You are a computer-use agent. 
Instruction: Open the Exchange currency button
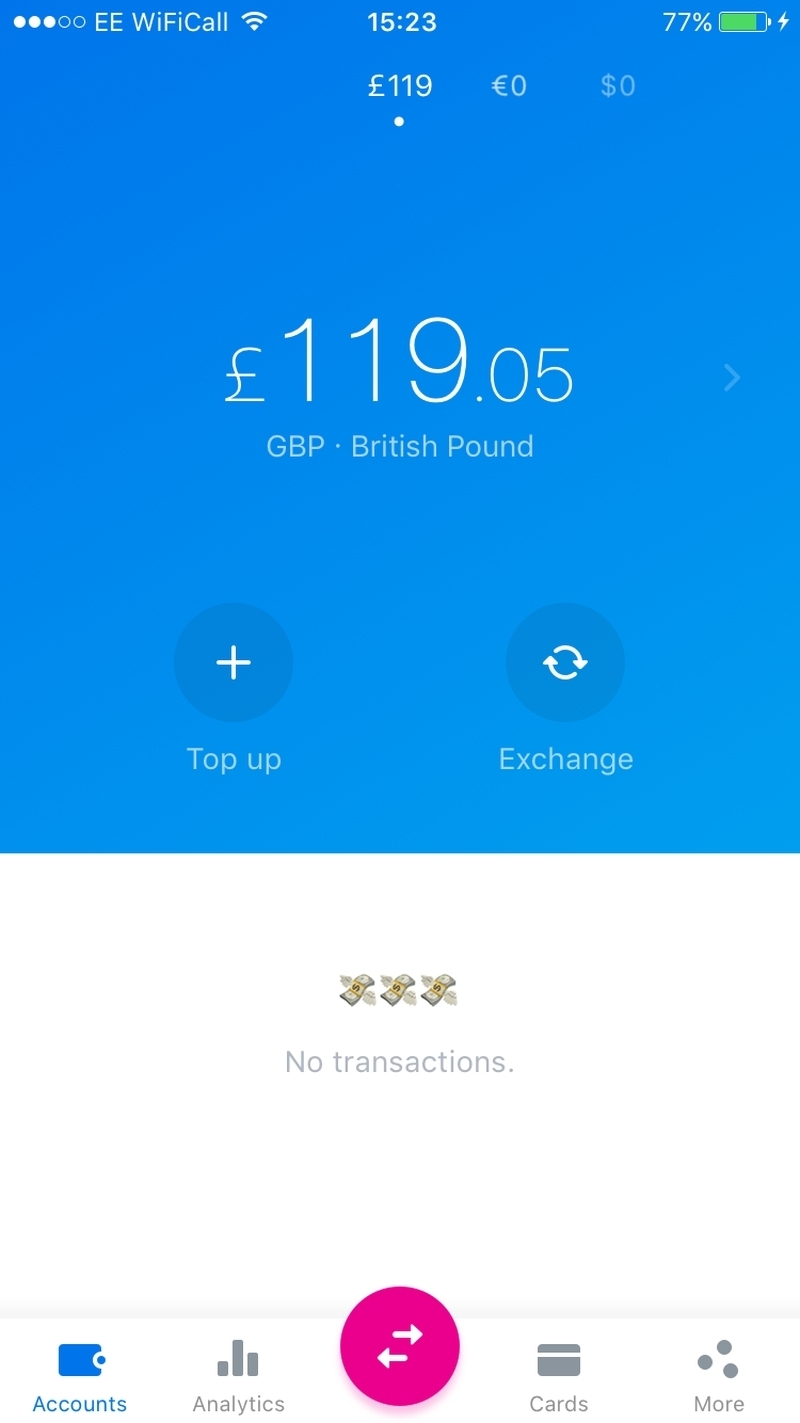click(565, 662)
